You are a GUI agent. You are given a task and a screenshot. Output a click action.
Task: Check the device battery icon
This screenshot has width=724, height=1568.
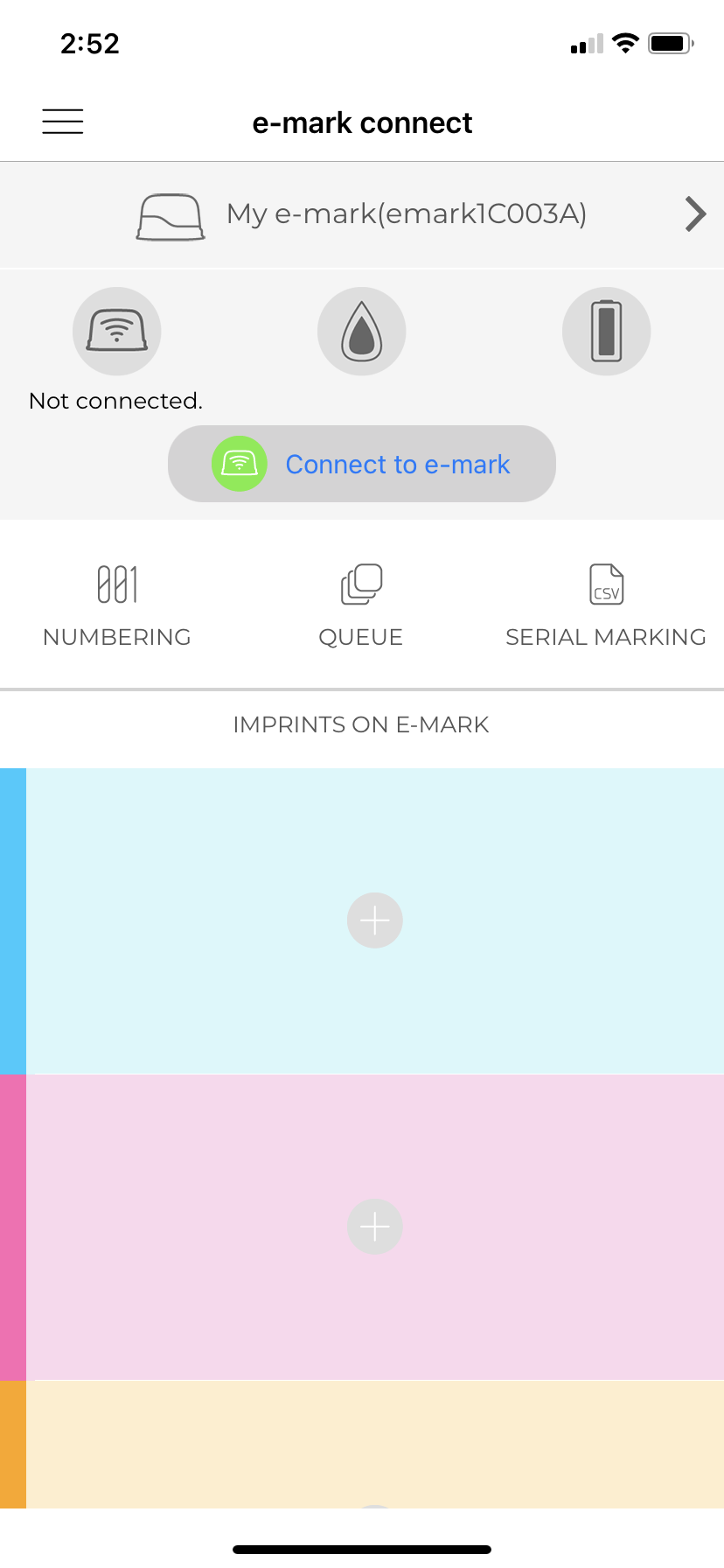(x=606, y=332)
